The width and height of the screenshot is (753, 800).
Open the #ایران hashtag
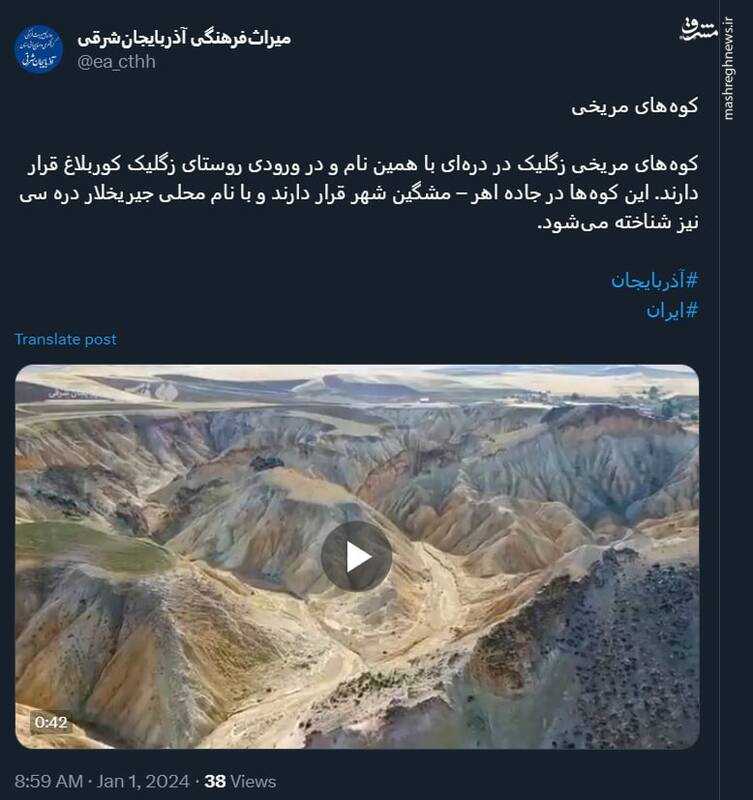tap(671, 310)
